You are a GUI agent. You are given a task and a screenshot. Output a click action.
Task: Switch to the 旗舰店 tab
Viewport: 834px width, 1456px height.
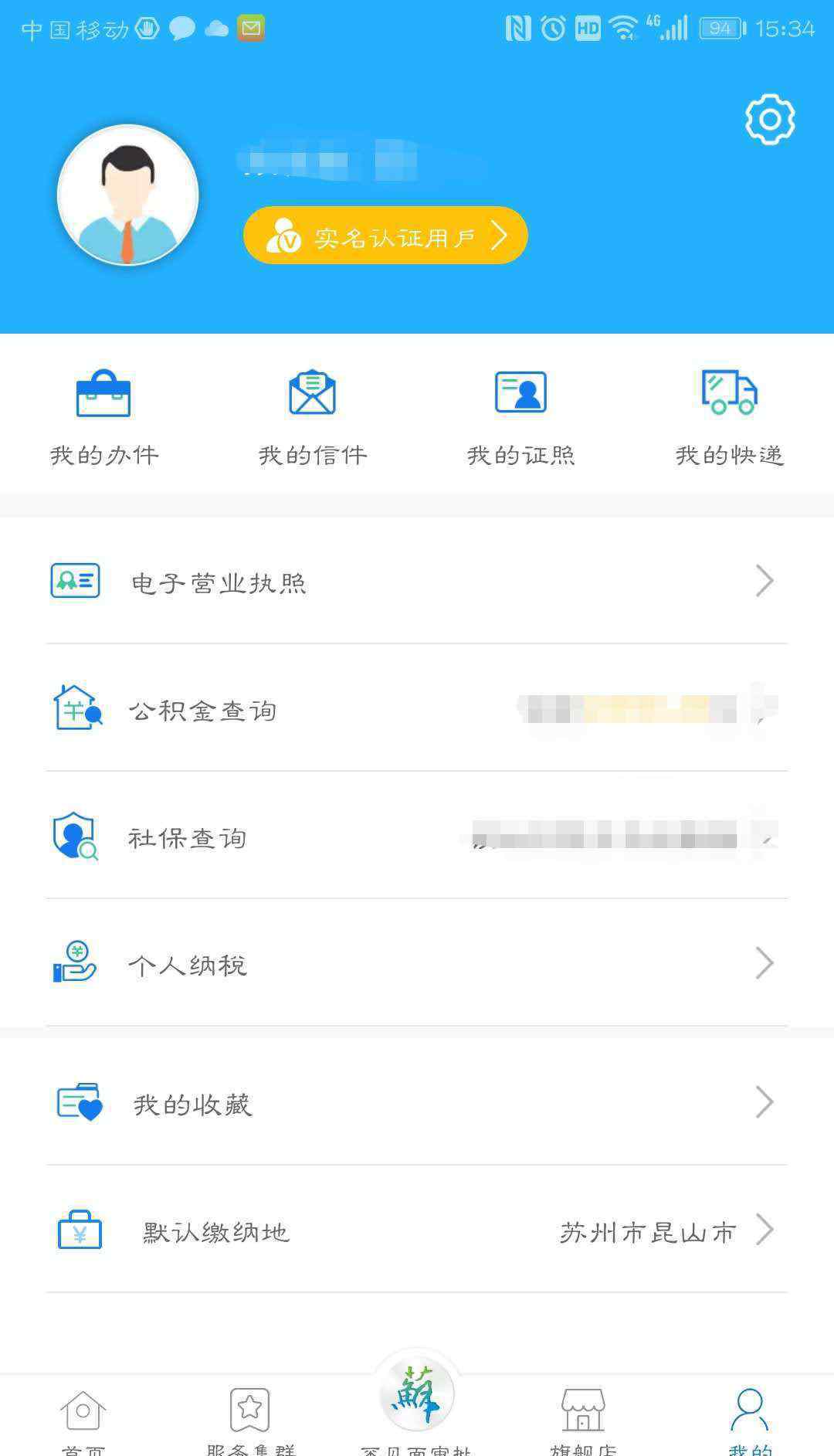[x=584, y=1420]
